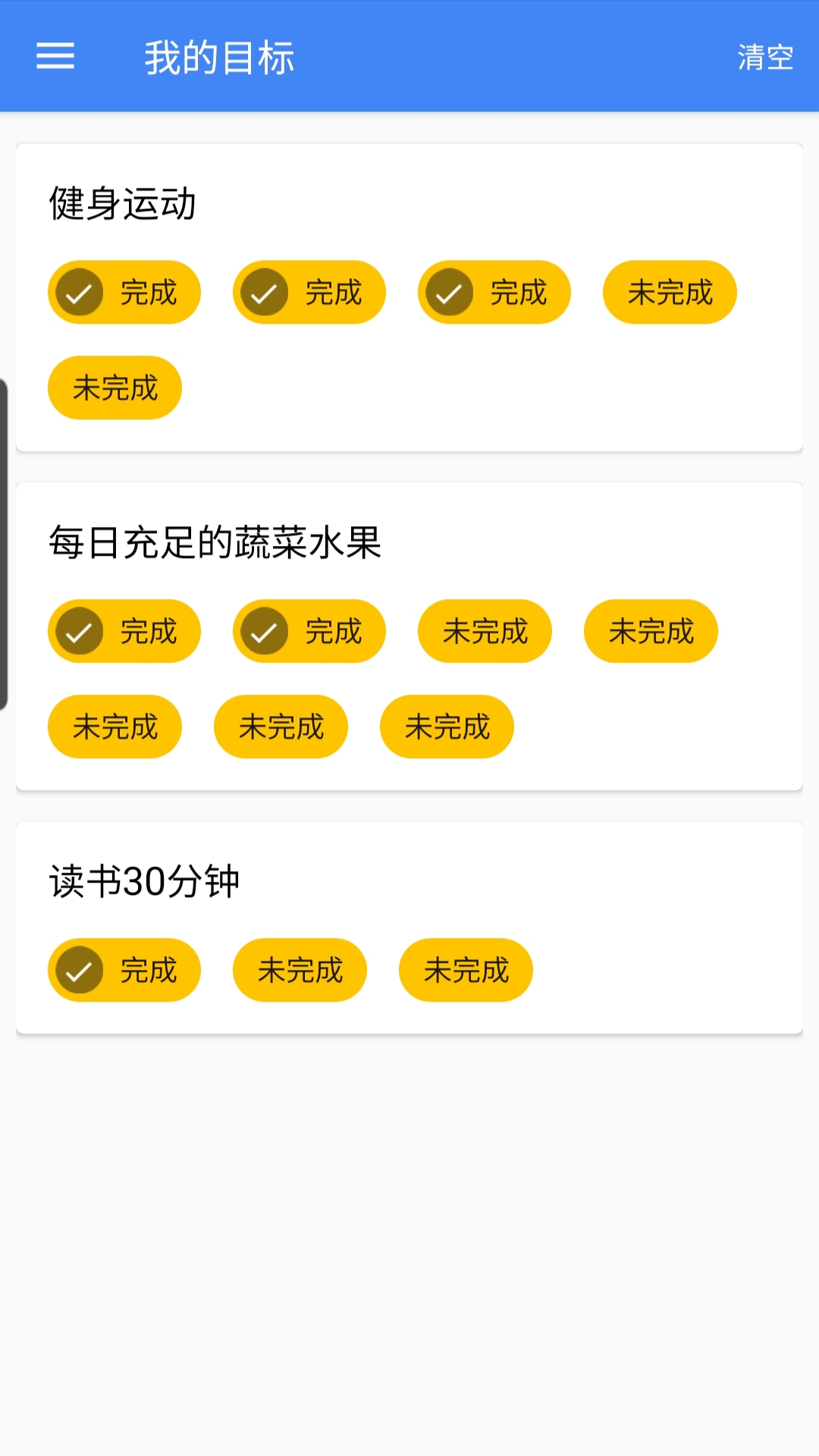Toggle the third 完成 pill under 健身运动
The height and width of the screenshot is (1456, 819).
(x=494, y=292)
